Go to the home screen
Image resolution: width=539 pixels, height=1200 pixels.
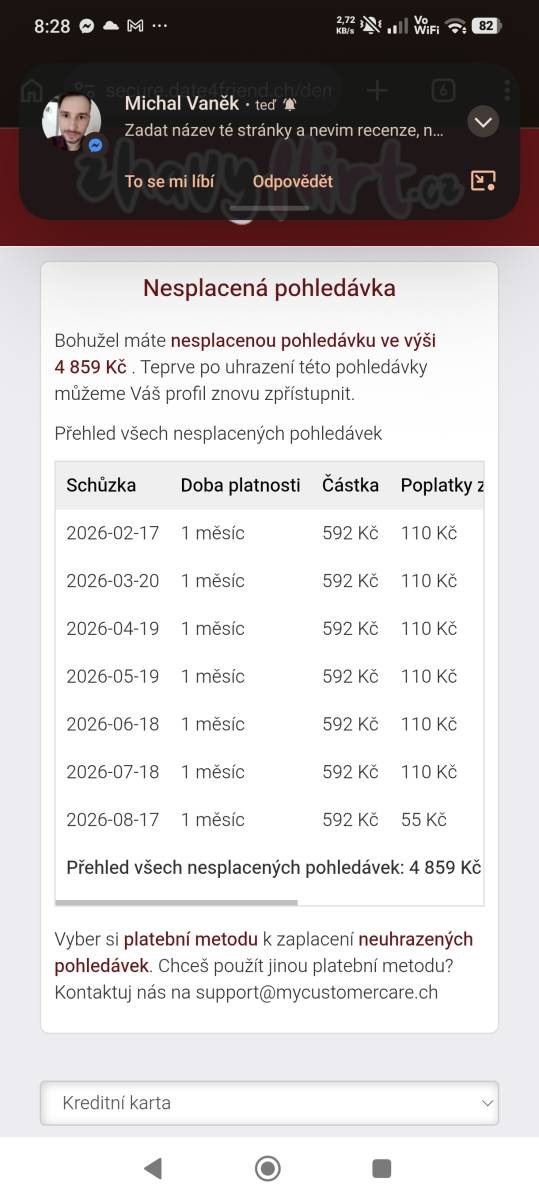(x=268, y=1168)
